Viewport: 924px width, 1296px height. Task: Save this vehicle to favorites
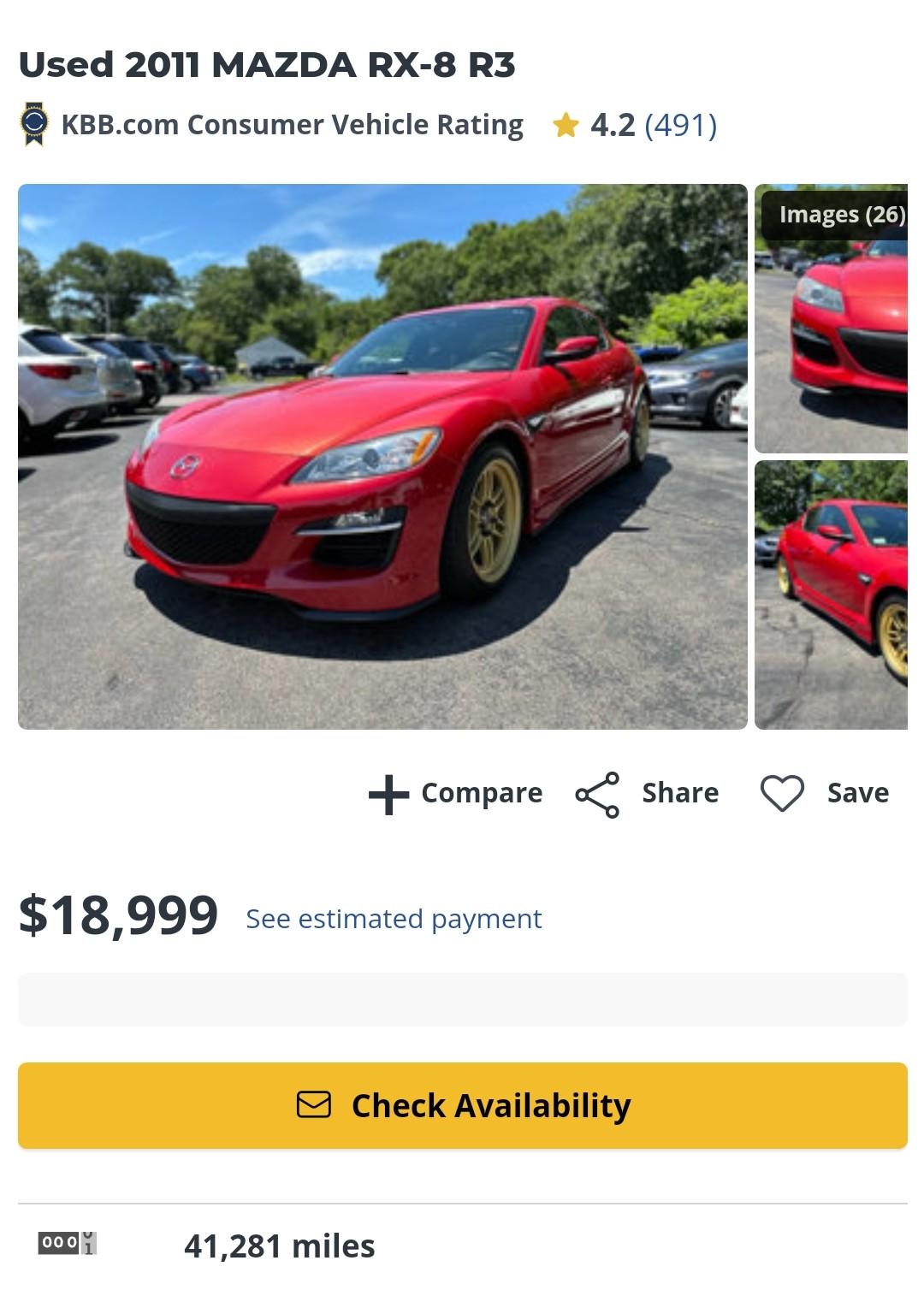(x=825, y=794)
